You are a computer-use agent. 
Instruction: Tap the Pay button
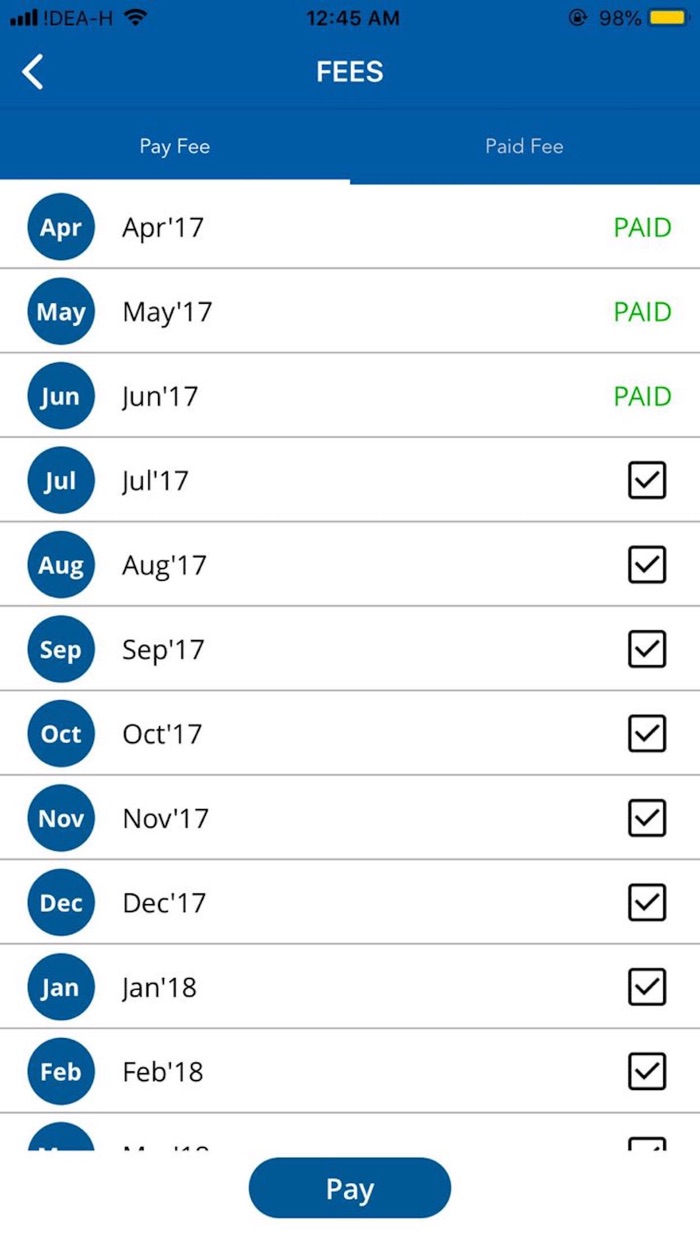click(x=350, y=1188)
